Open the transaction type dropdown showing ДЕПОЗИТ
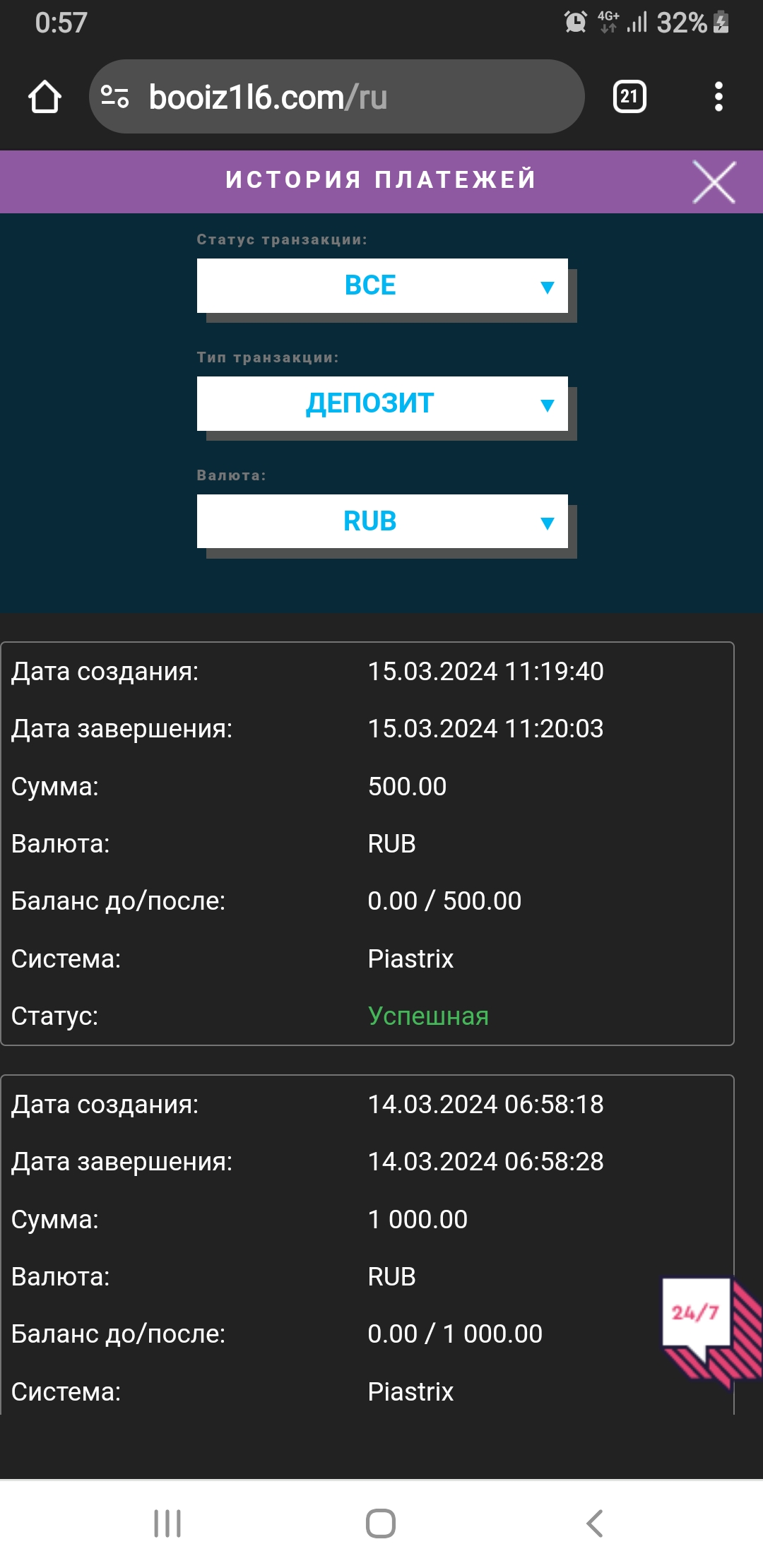Screen dimensions: 763x1568 (382, 403)
